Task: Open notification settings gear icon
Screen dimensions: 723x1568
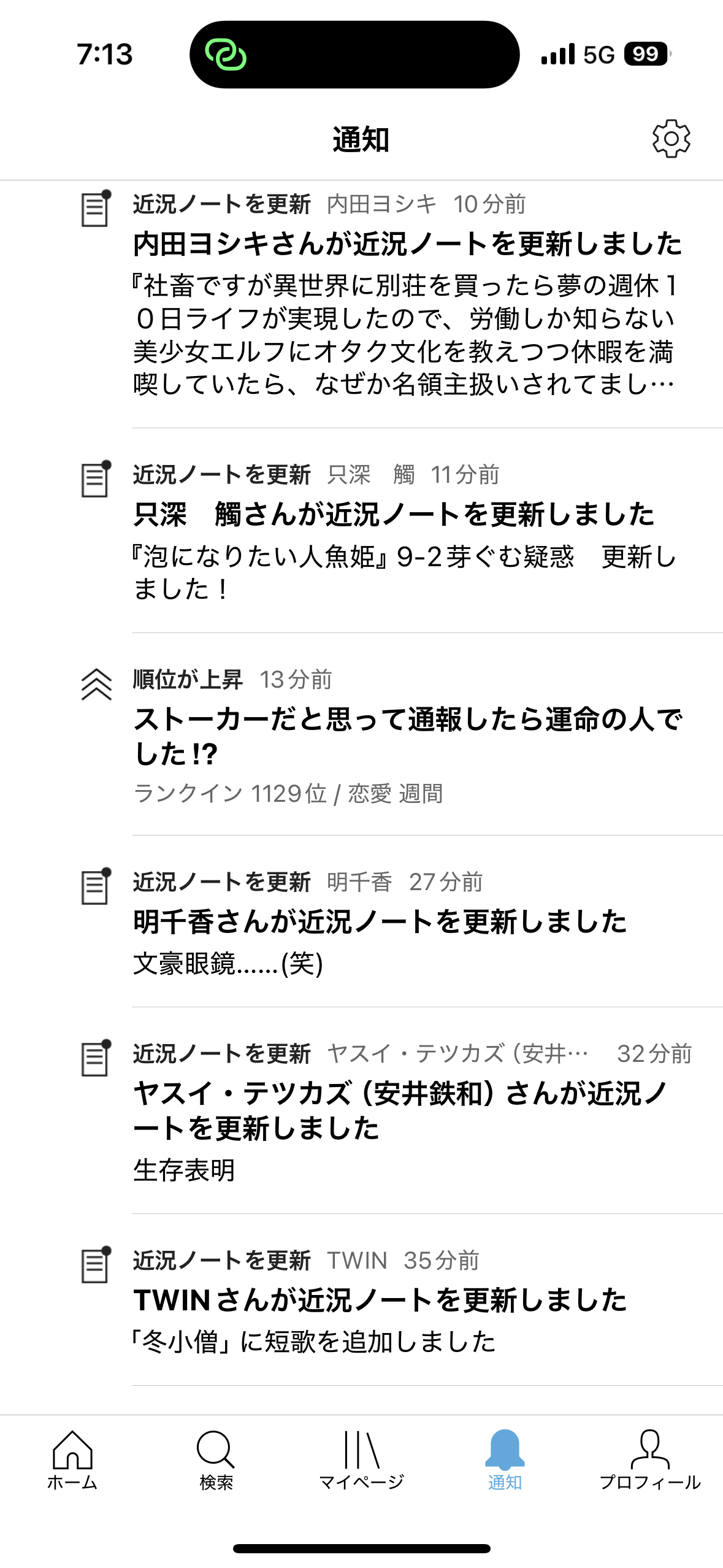Action: click(x=671, y=139)
